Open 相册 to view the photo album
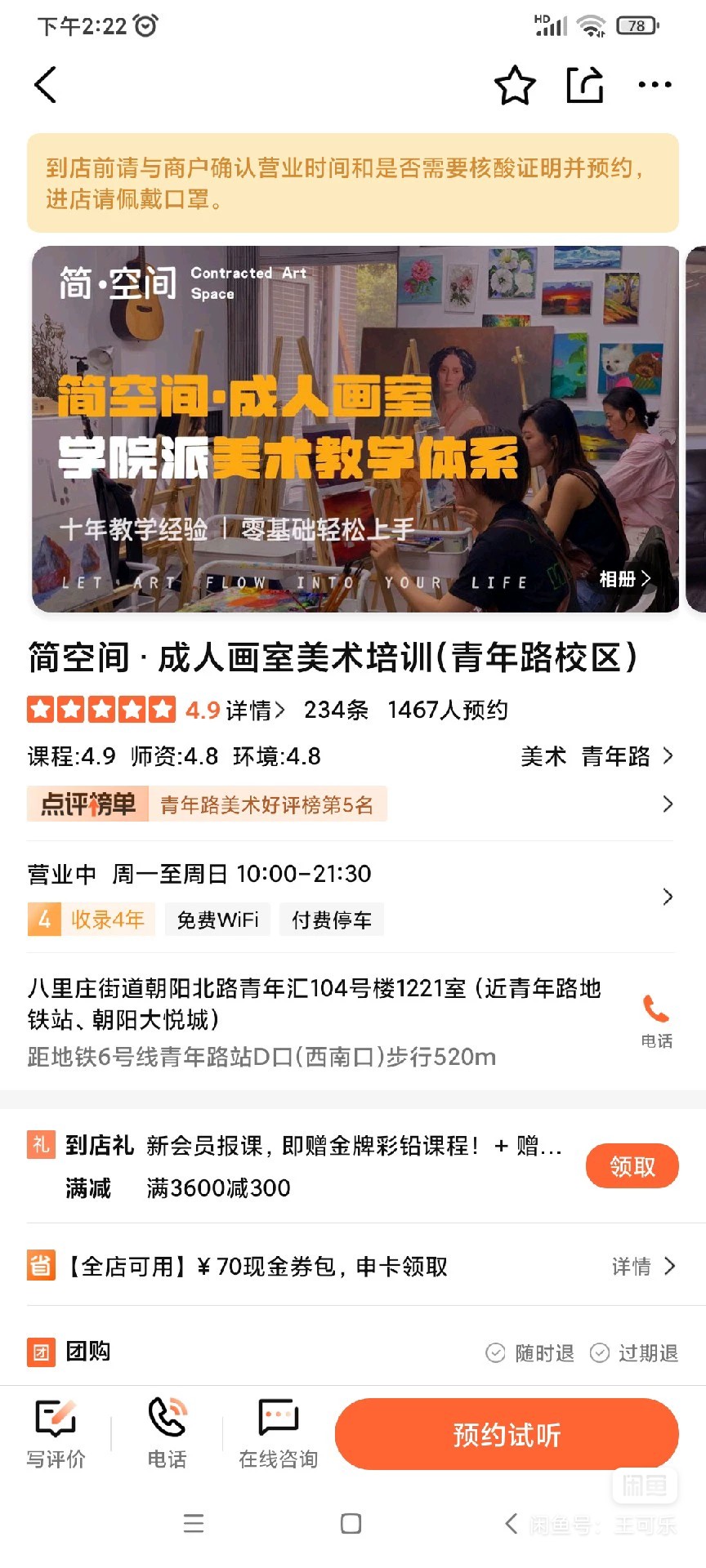This screenshot has width=706, height=1568. [x=624, y=578]
